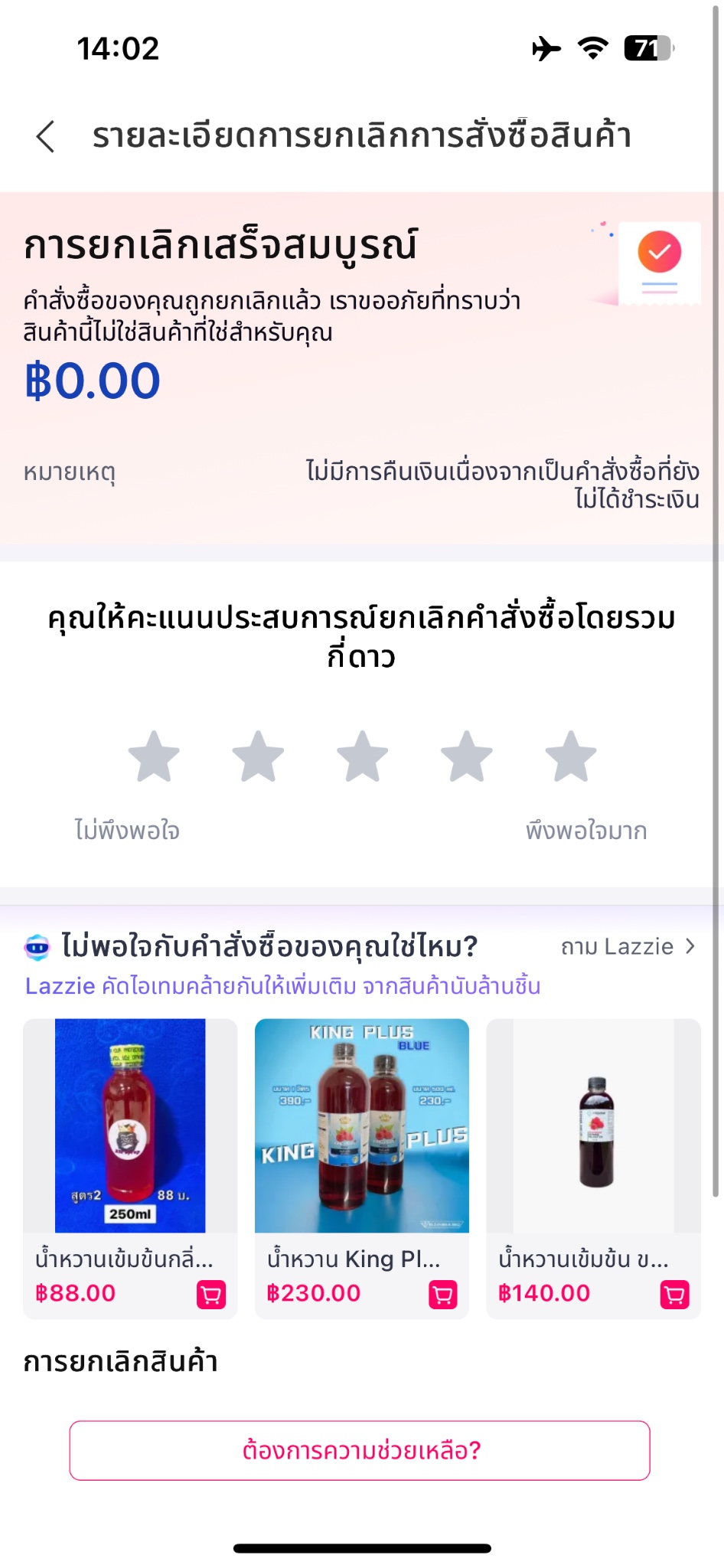Screen dimensions: 724x1568
Task: Rate the cancellation experience one star
Action: pyautogui.click(x=154, y=756)
